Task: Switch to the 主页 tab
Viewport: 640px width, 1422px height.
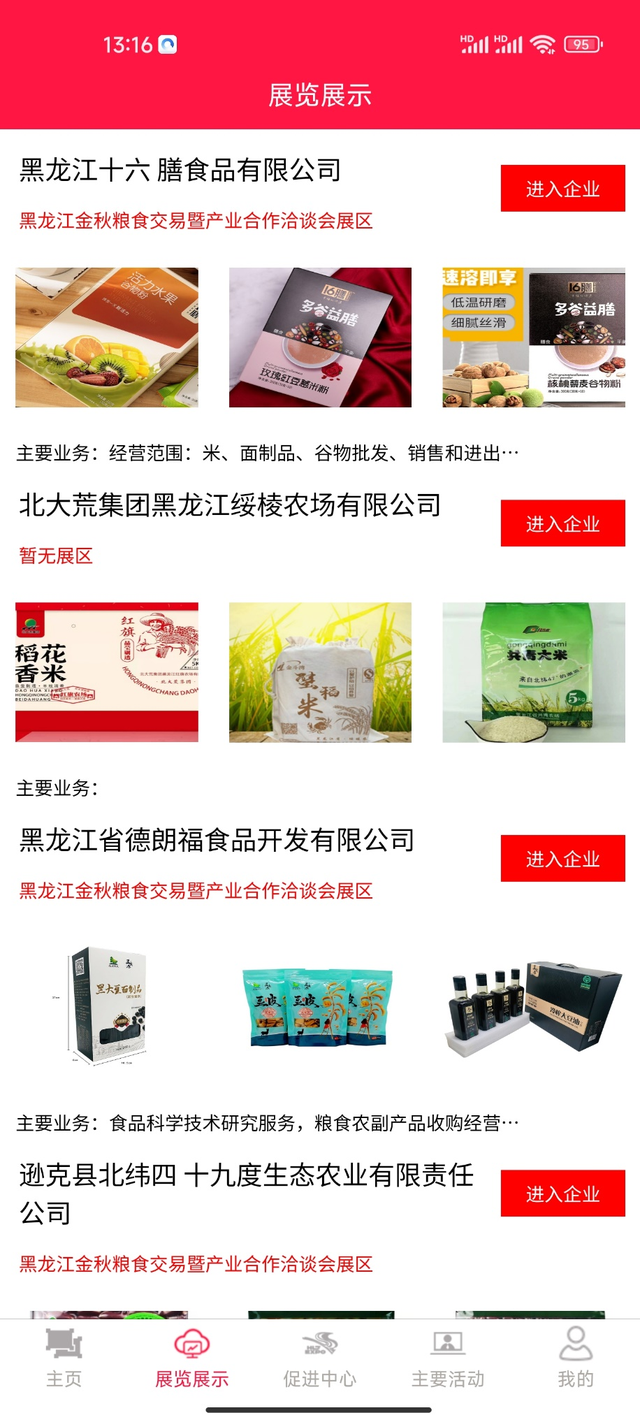Action: point(64,1358)
